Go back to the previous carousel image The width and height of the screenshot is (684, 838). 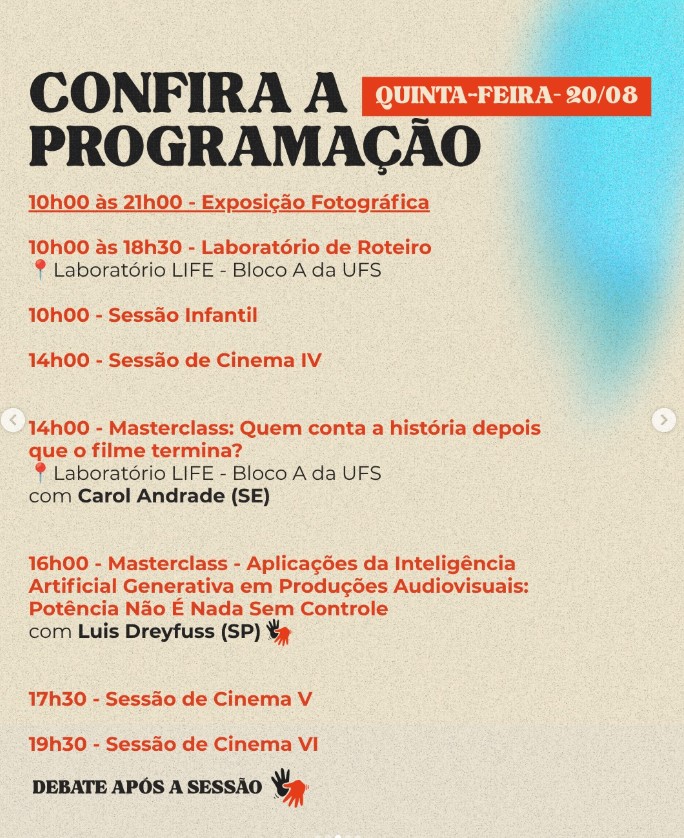pyautogui.click(x=13, y=420)
